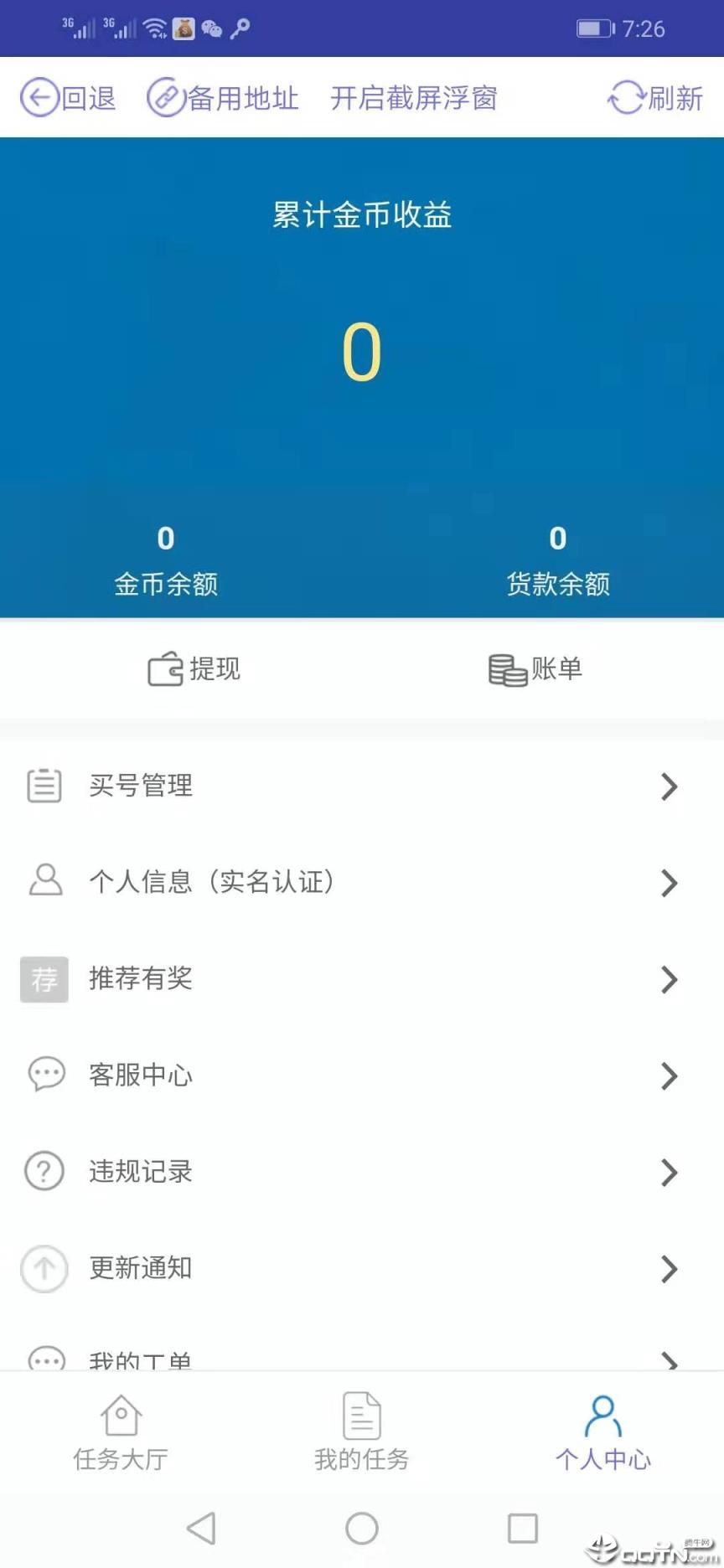Expand the 客服中心 row chevron
The width and height of the screenshot is (724, 1568).
668,1075
